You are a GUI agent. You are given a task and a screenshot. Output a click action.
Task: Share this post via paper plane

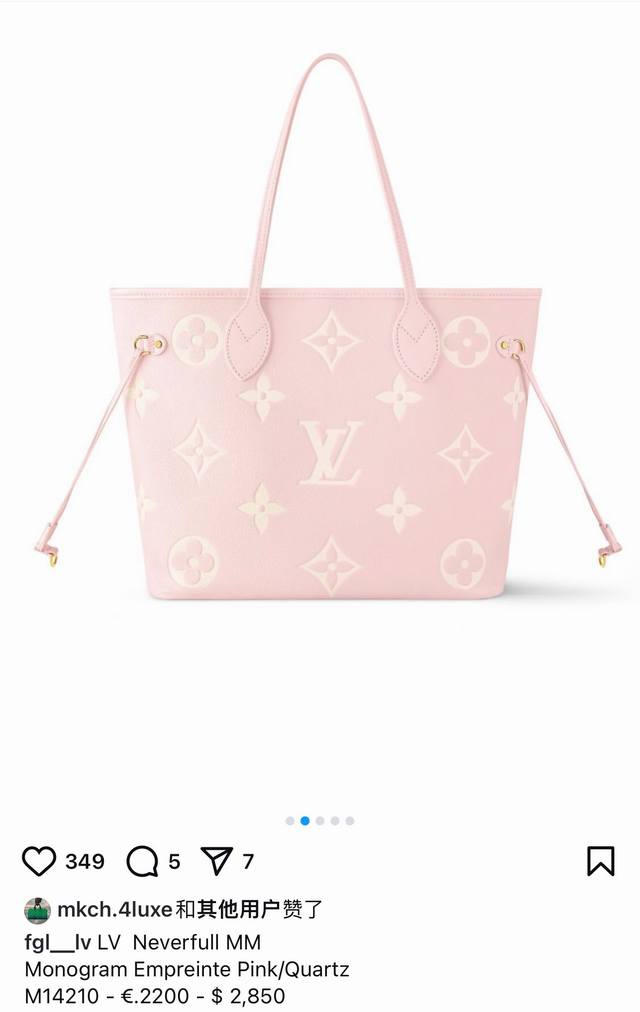click(217, 861)
